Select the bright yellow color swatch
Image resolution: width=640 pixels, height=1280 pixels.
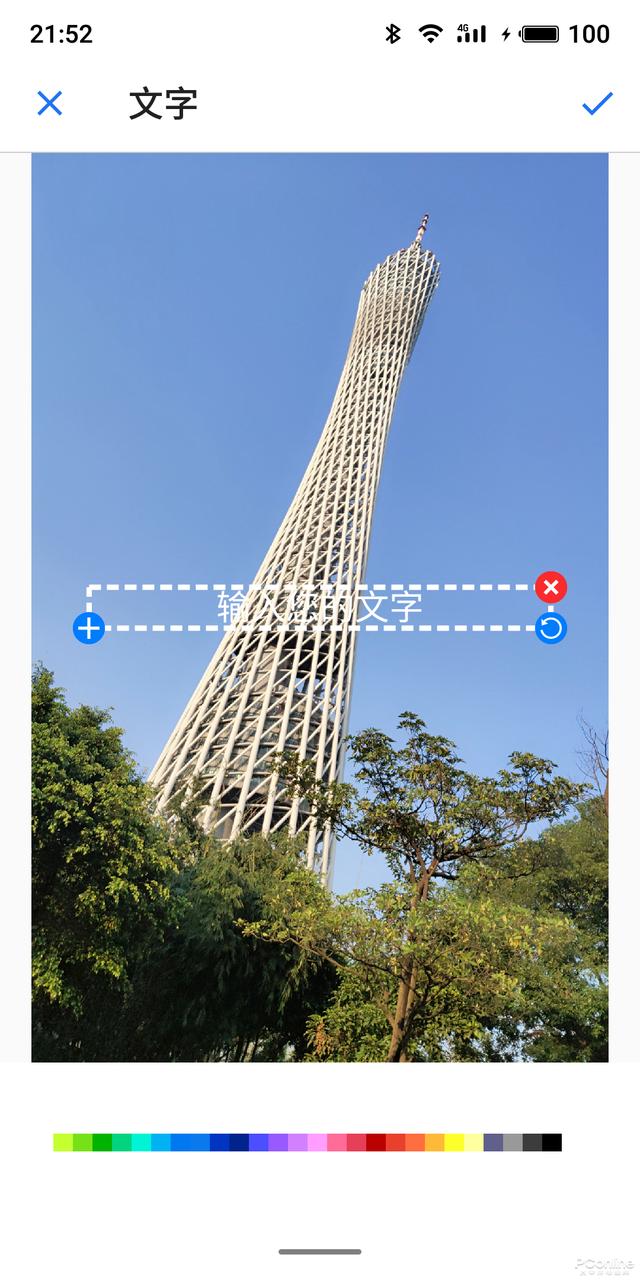point(454,1142)
